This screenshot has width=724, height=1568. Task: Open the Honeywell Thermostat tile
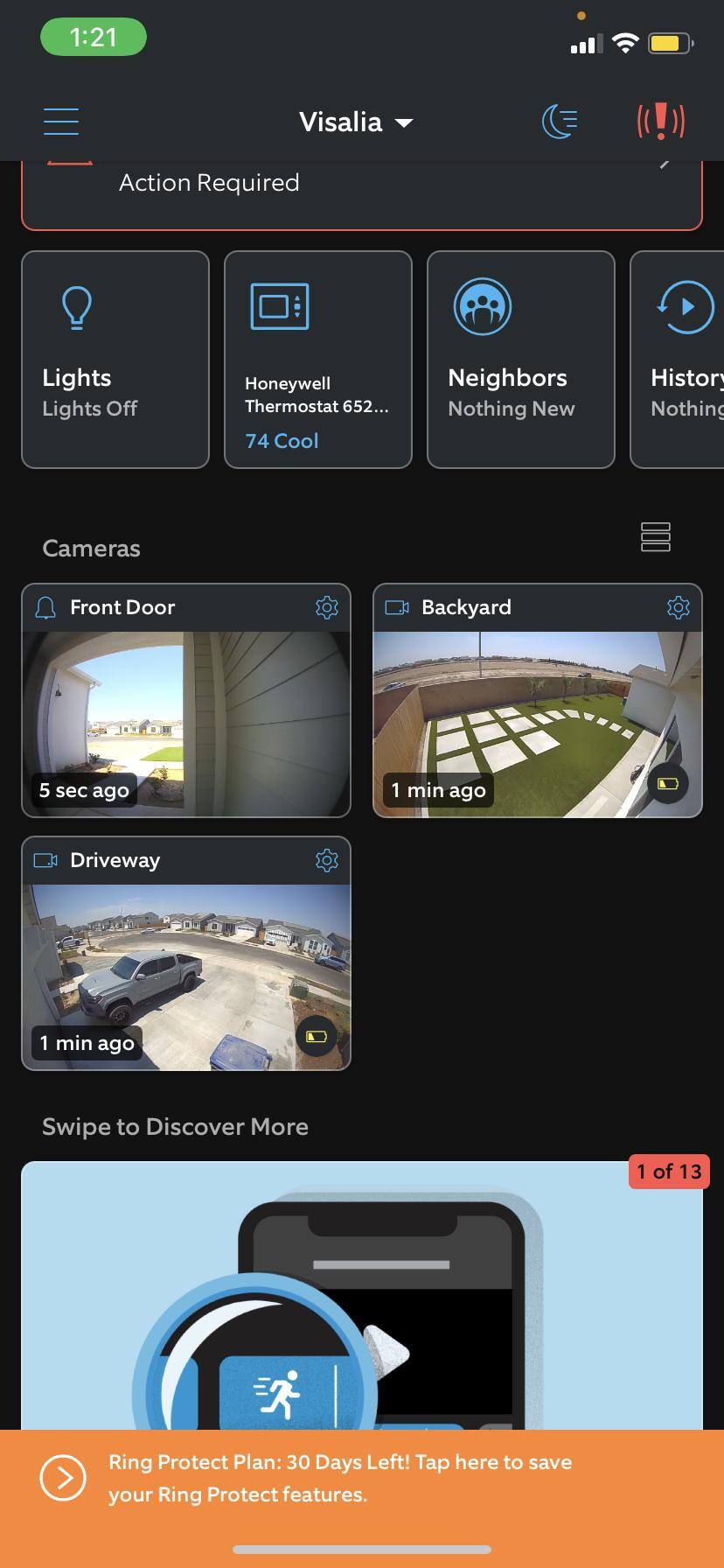(x=318, y=360)
